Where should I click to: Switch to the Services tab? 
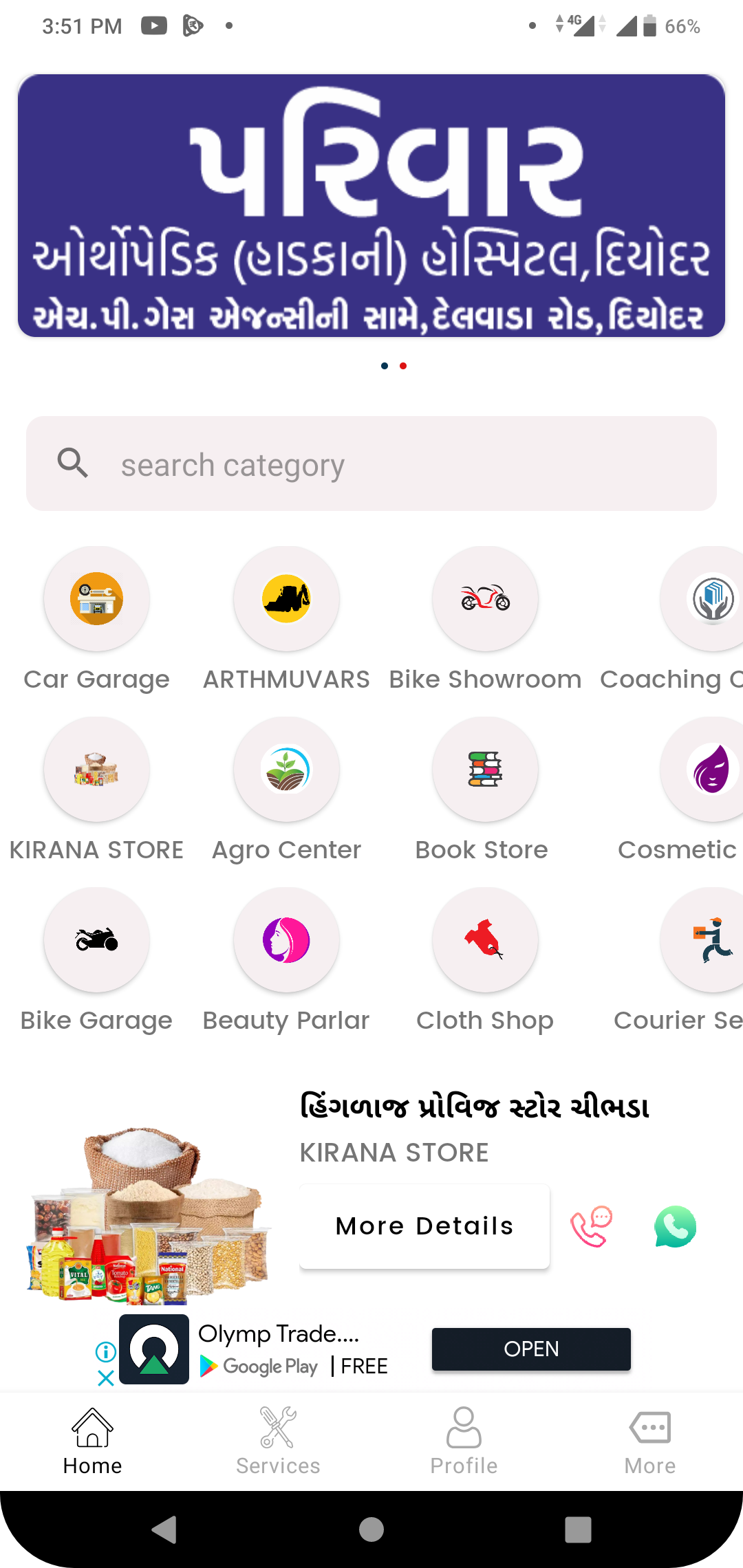[278, 1441]
